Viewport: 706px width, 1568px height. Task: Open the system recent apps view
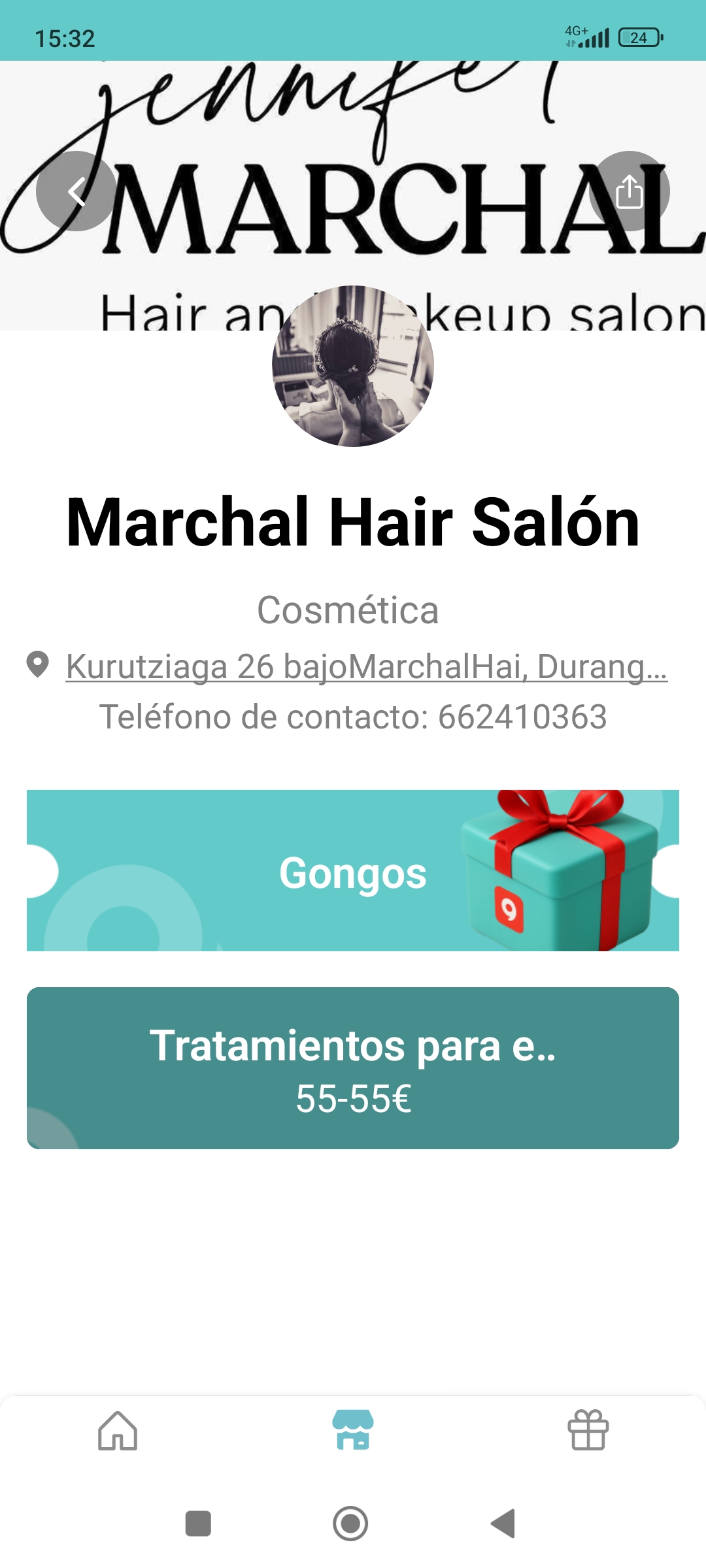198,1524
